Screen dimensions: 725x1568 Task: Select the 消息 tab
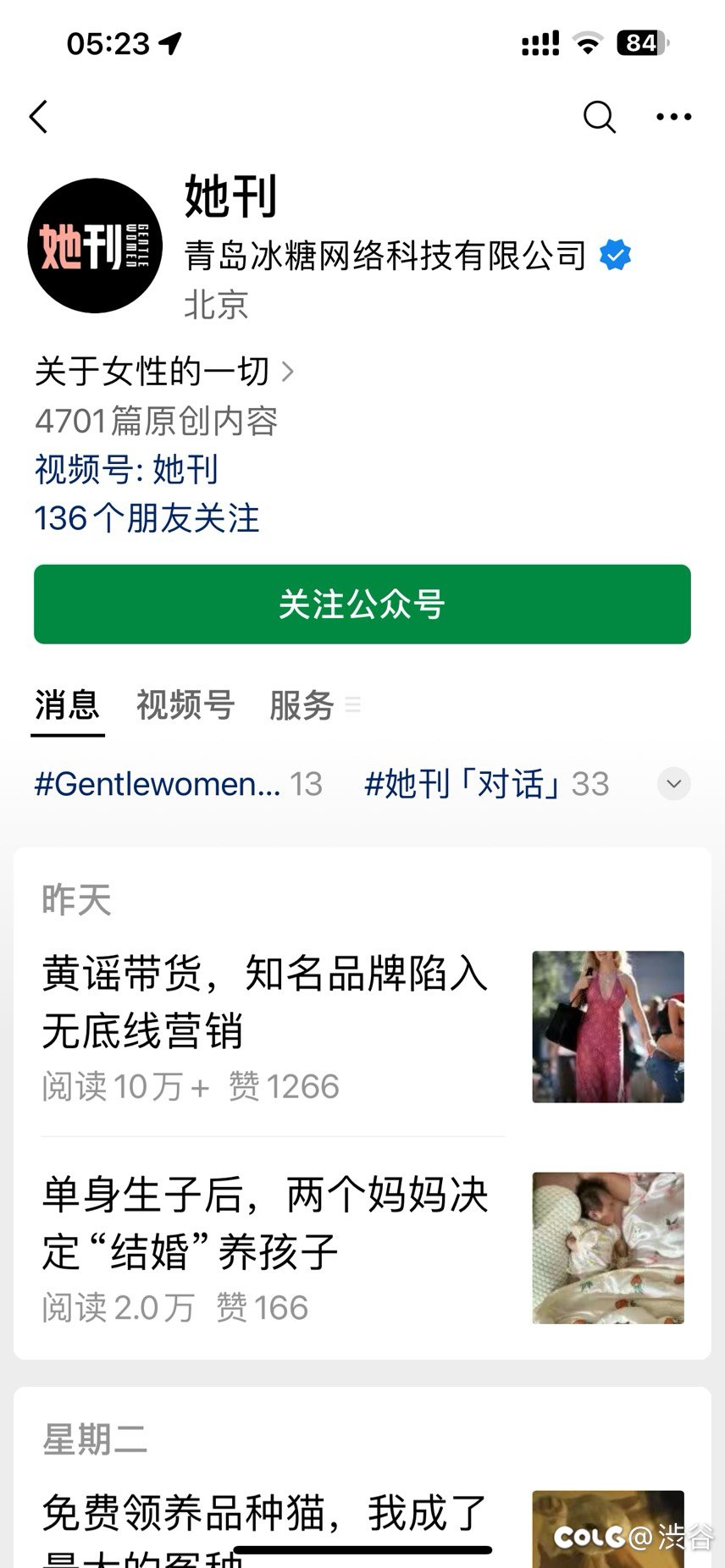68,704
